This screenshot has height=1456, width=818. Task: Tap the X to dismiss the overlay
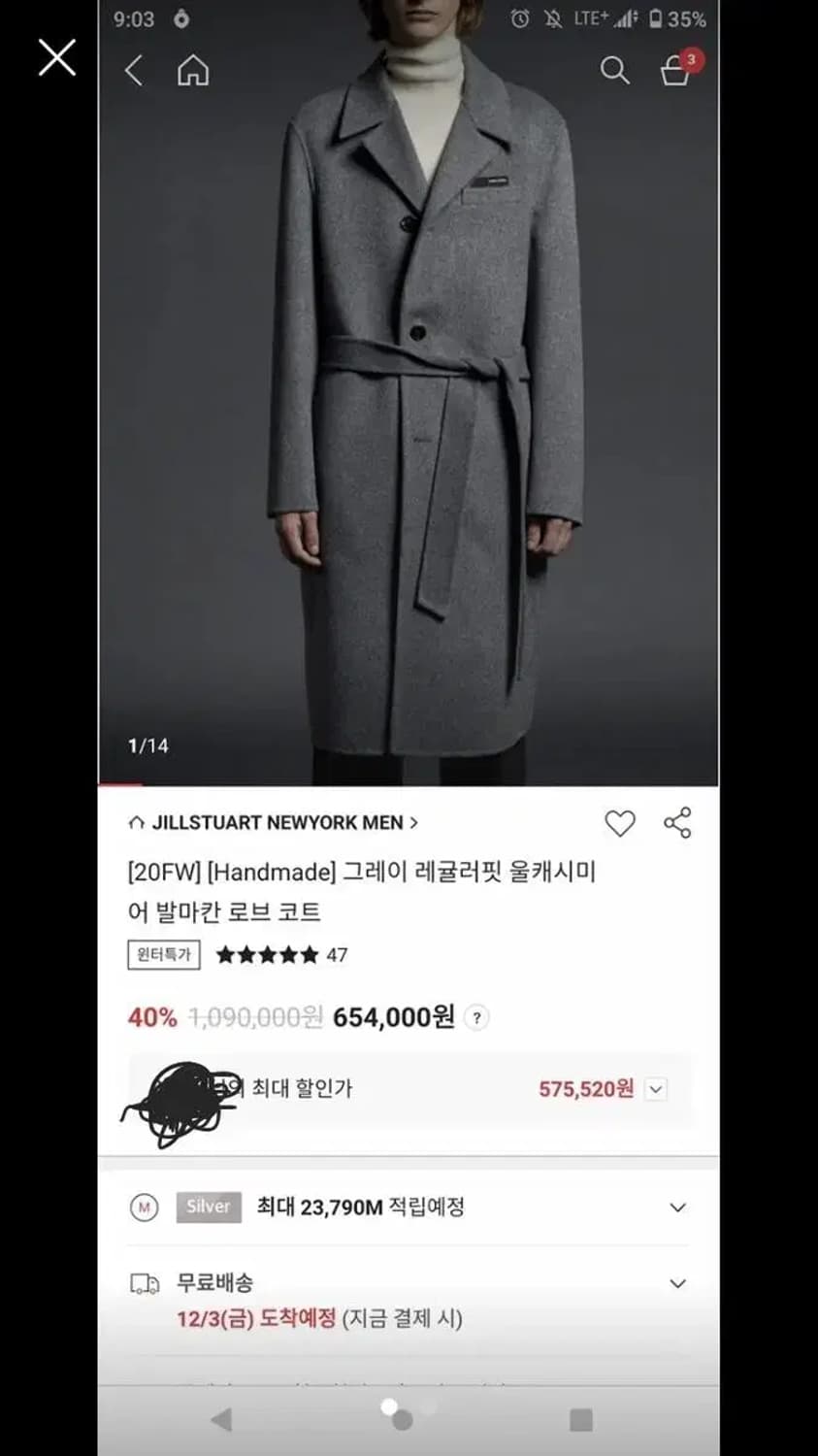point(57,58)
